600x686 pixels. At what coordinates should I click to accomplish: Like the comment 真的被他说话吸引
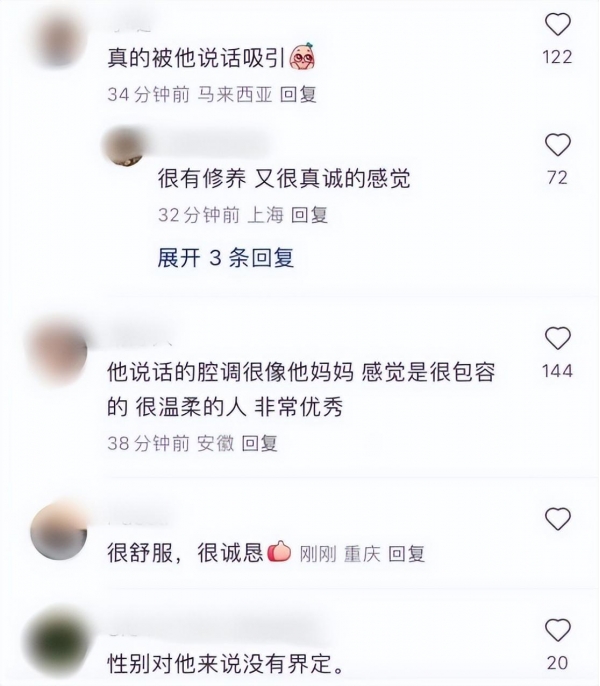[x=557, y=26]
